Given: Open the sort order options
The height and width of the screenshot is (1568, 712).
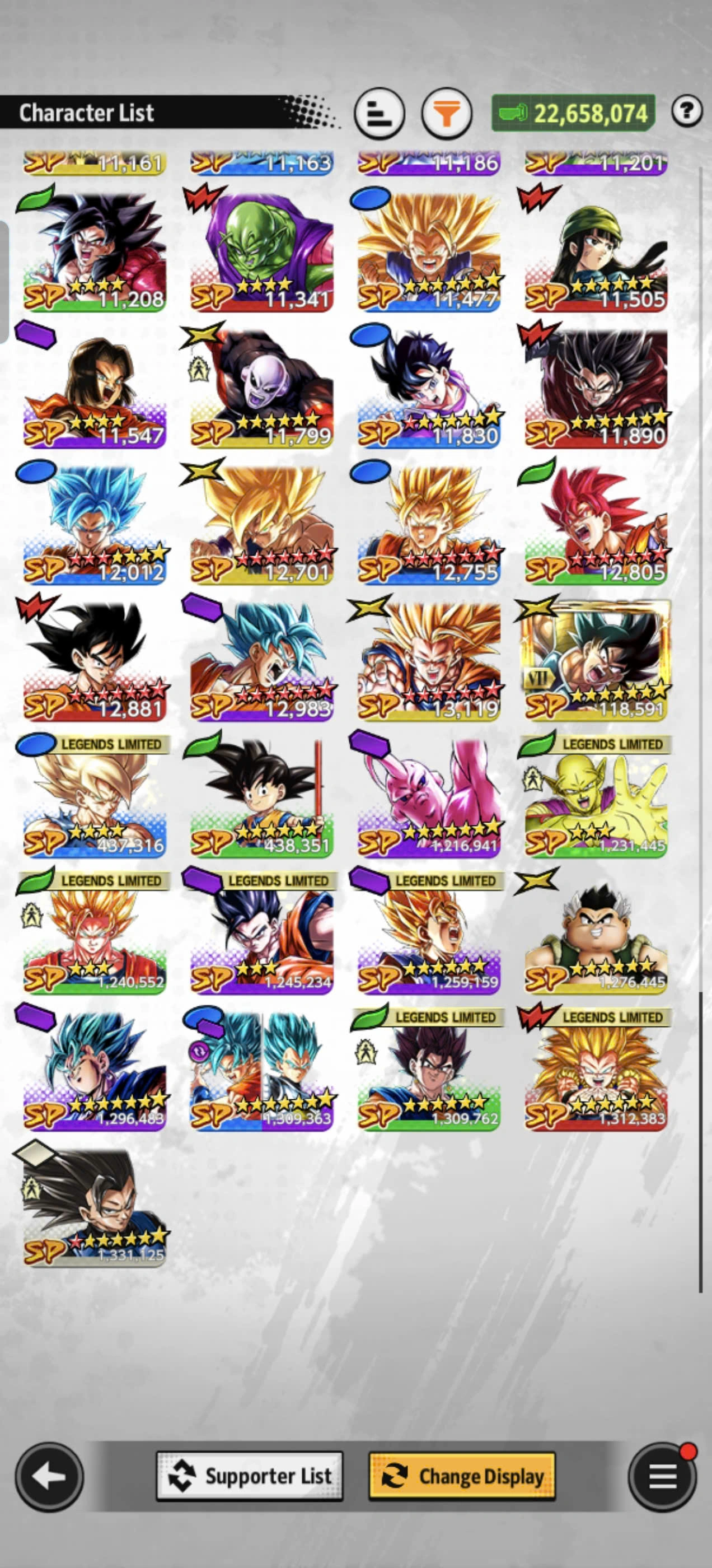Looking at the screenshot, I should 379,113.
